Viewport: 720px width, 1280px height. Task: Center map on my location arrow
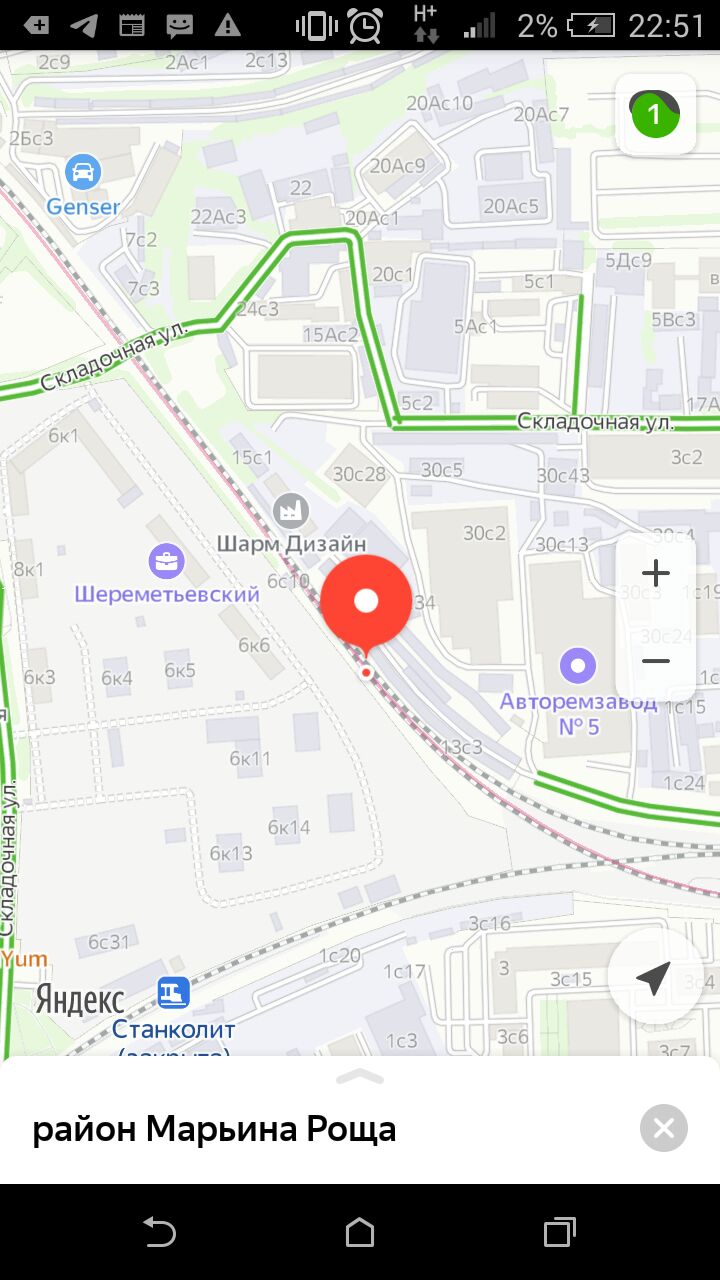pos(653,979)
